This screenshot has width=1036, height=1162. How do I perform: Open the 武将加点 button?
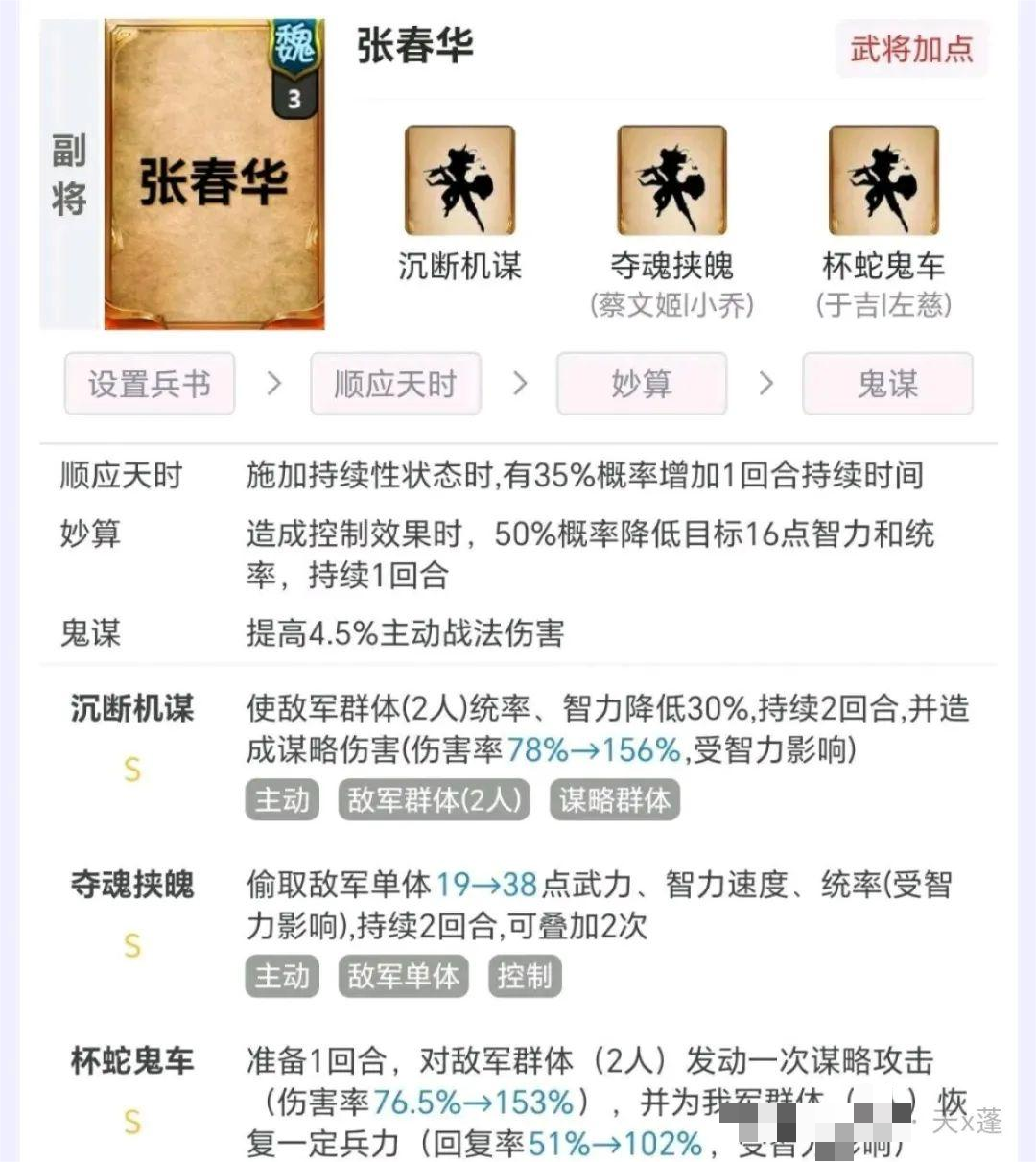click(x=911, y=48)
